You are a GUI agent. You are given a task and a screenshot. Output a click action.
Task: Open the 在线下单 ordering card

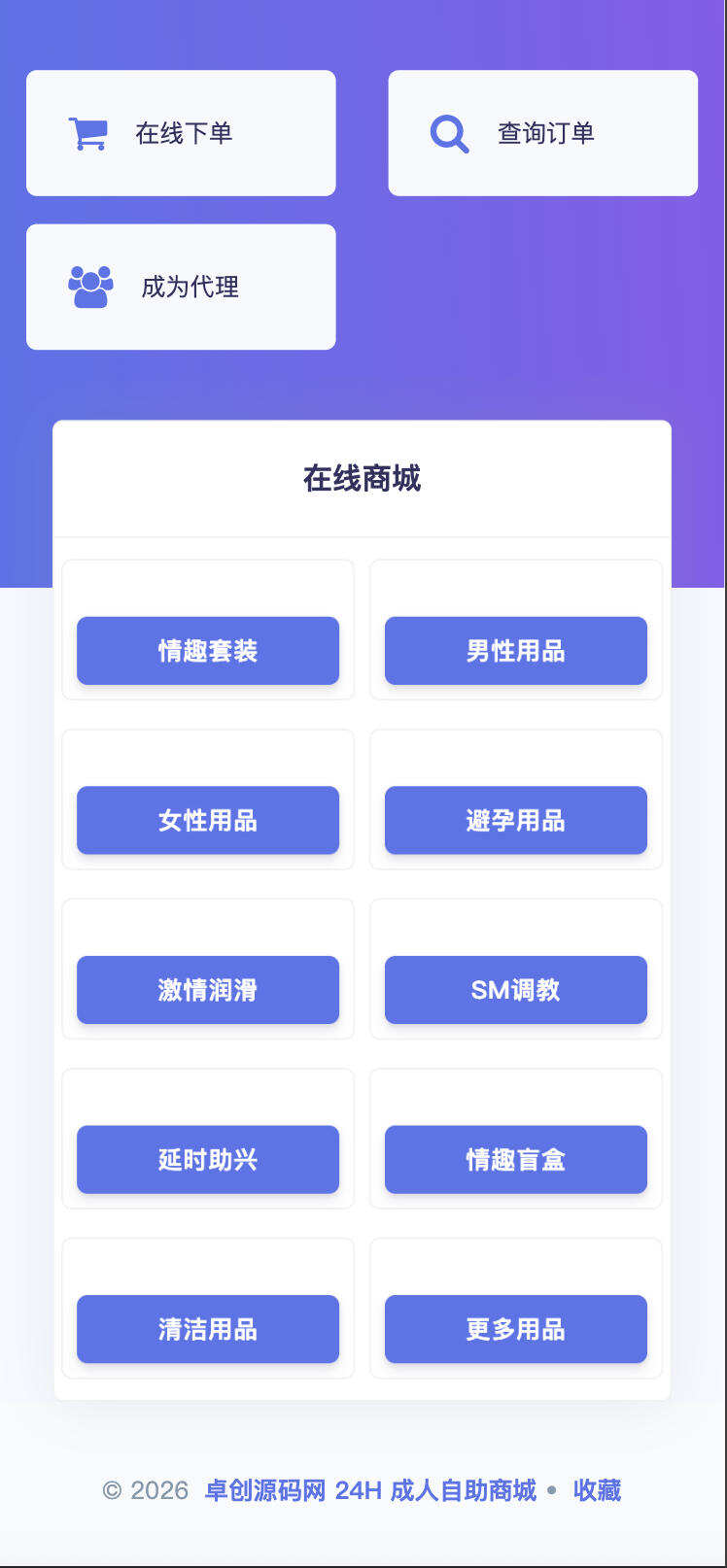[x=181, y=133]
